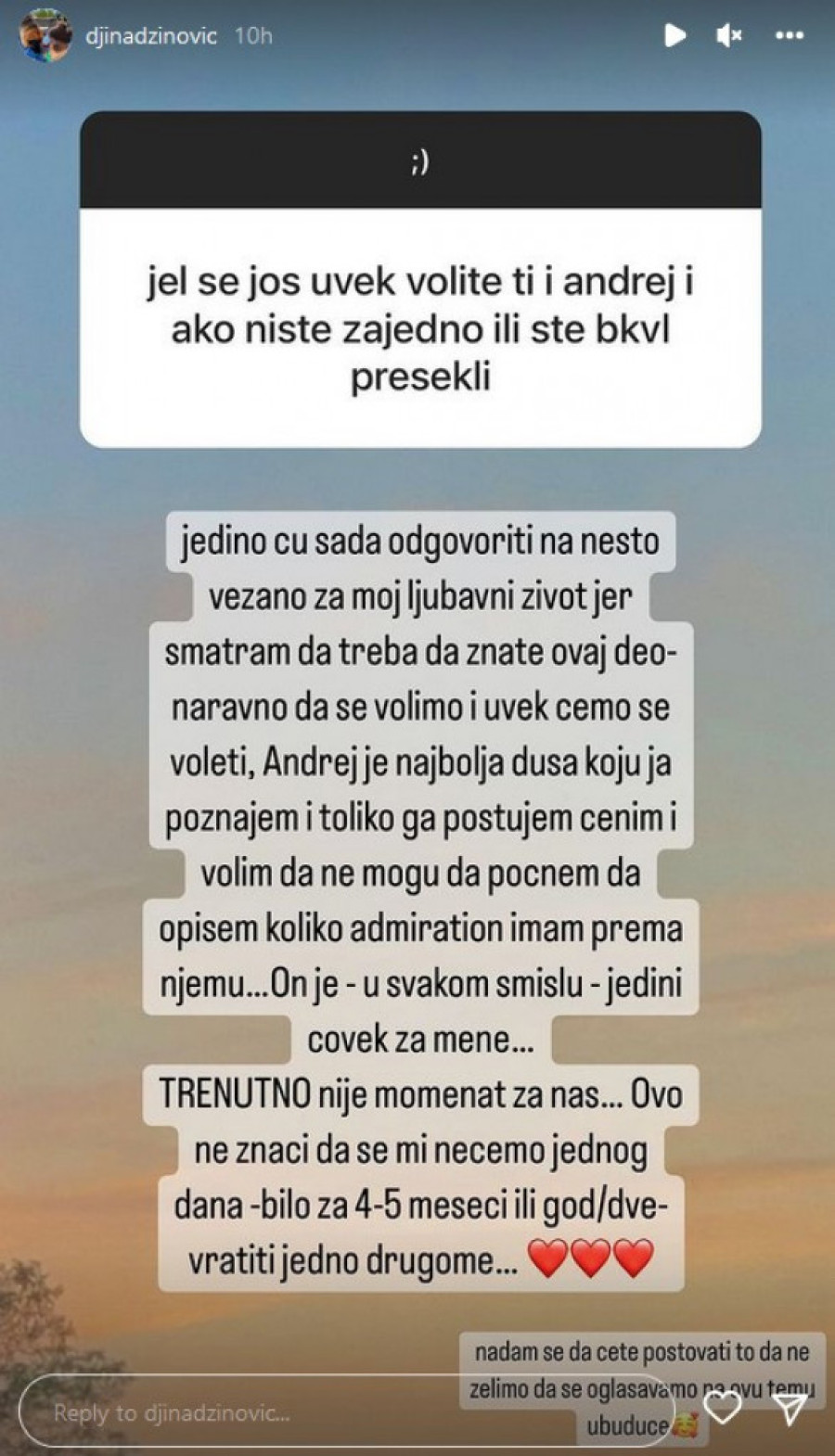
Task: Resume story playback
Action: point(674,36)
